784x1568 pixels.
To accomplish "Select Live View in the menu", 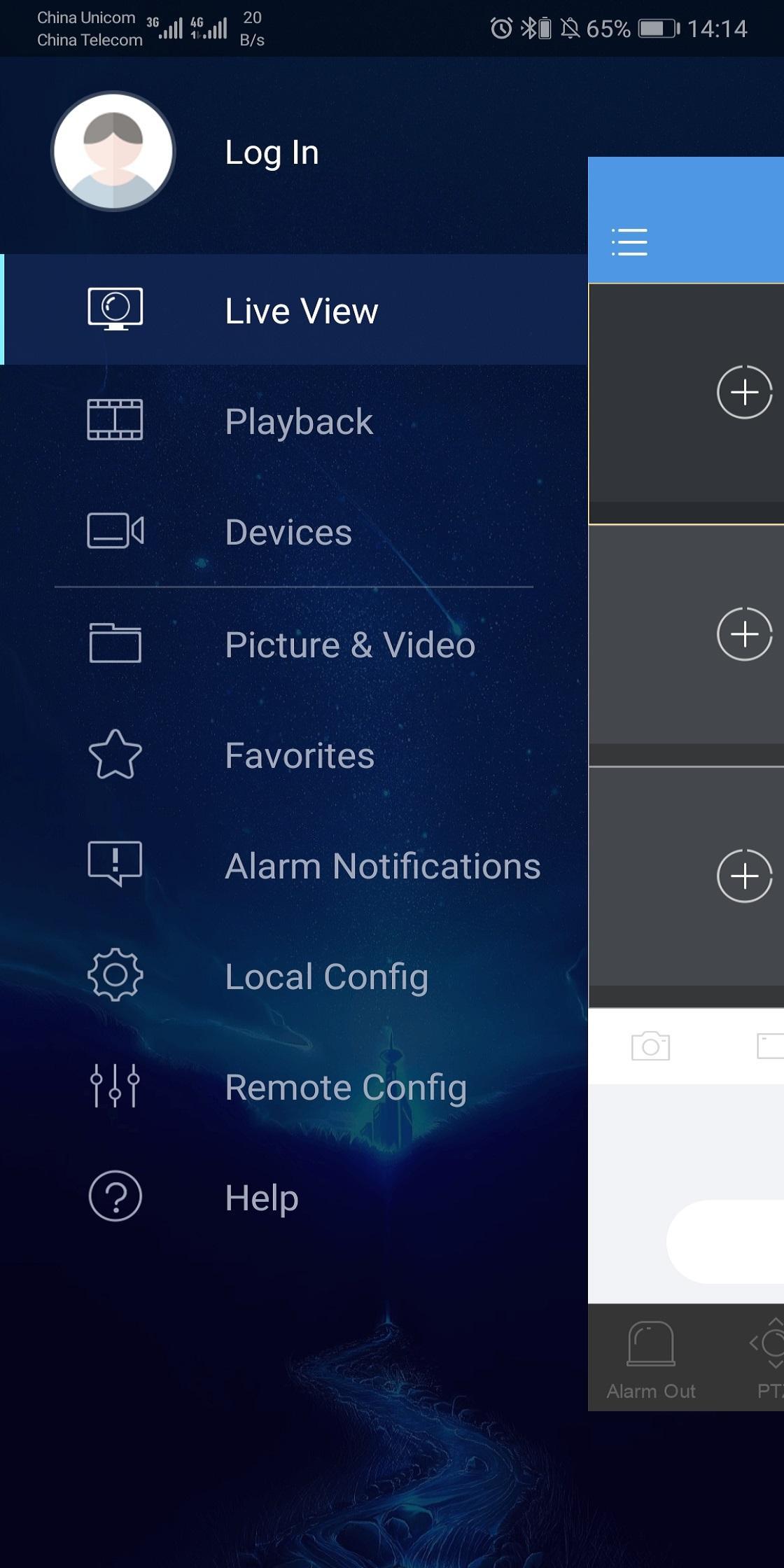I will [301, 311].
